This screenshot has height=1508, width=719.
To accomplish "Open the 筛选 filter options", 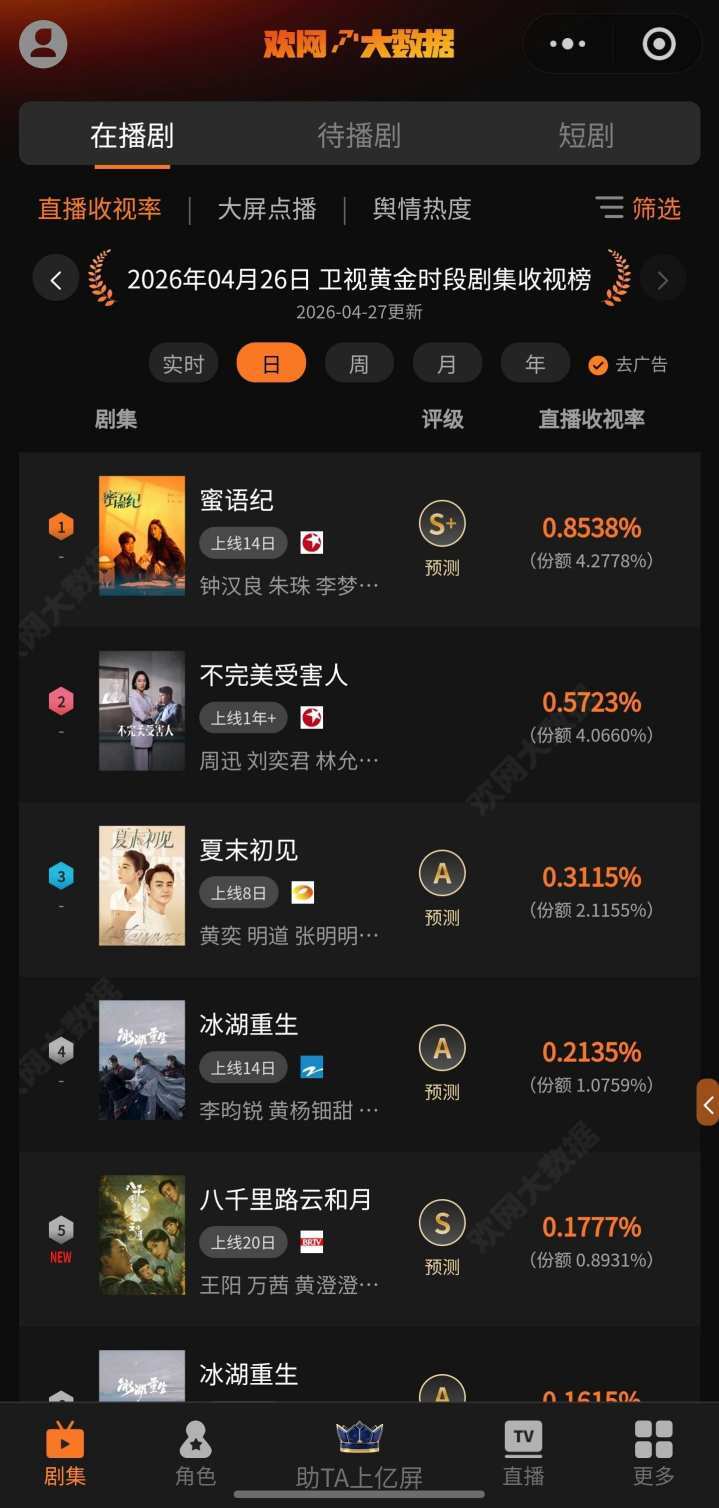I will click(638, 208).
